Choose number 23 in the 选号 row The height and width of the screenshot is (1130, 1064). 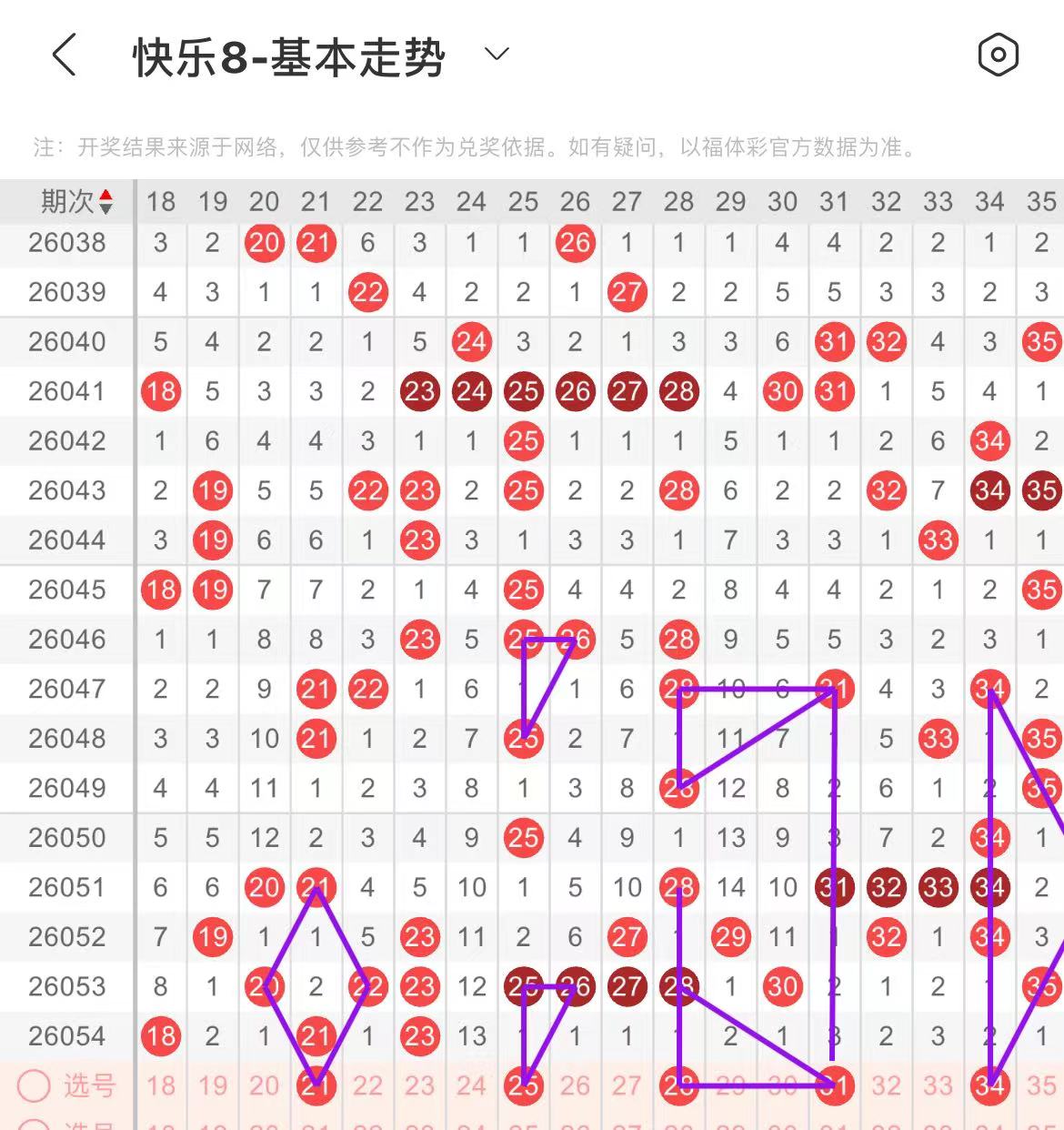tap(419, 1085)
